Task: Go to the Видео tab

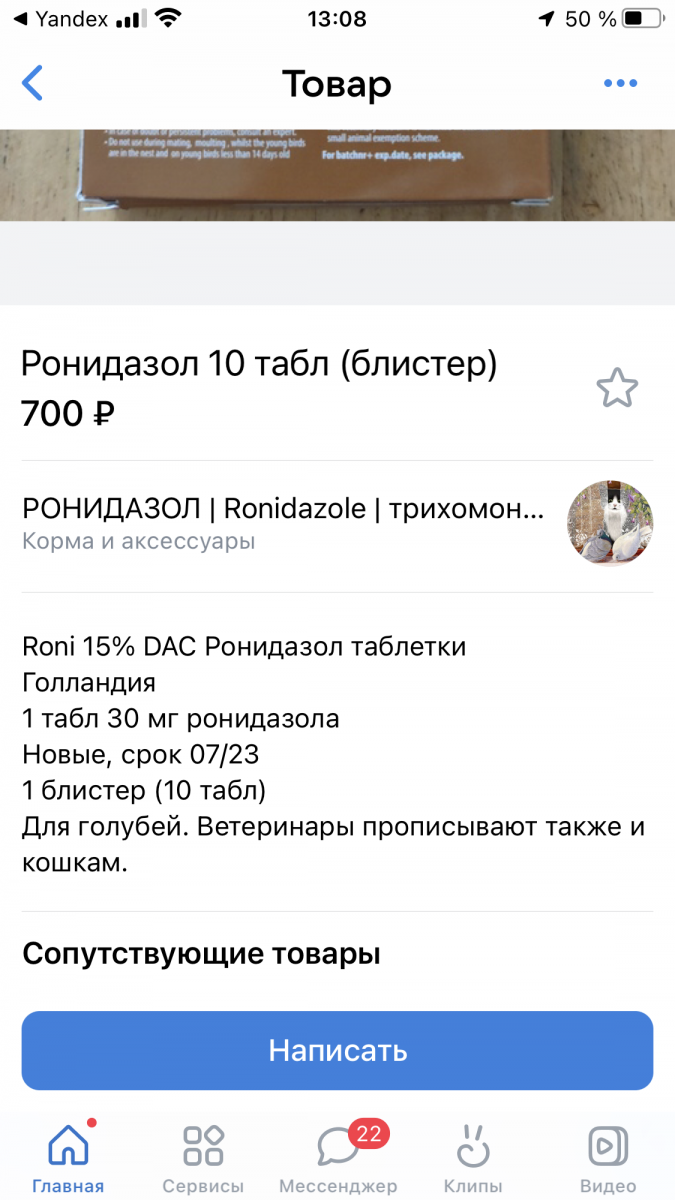Action: click(608, 1158)
